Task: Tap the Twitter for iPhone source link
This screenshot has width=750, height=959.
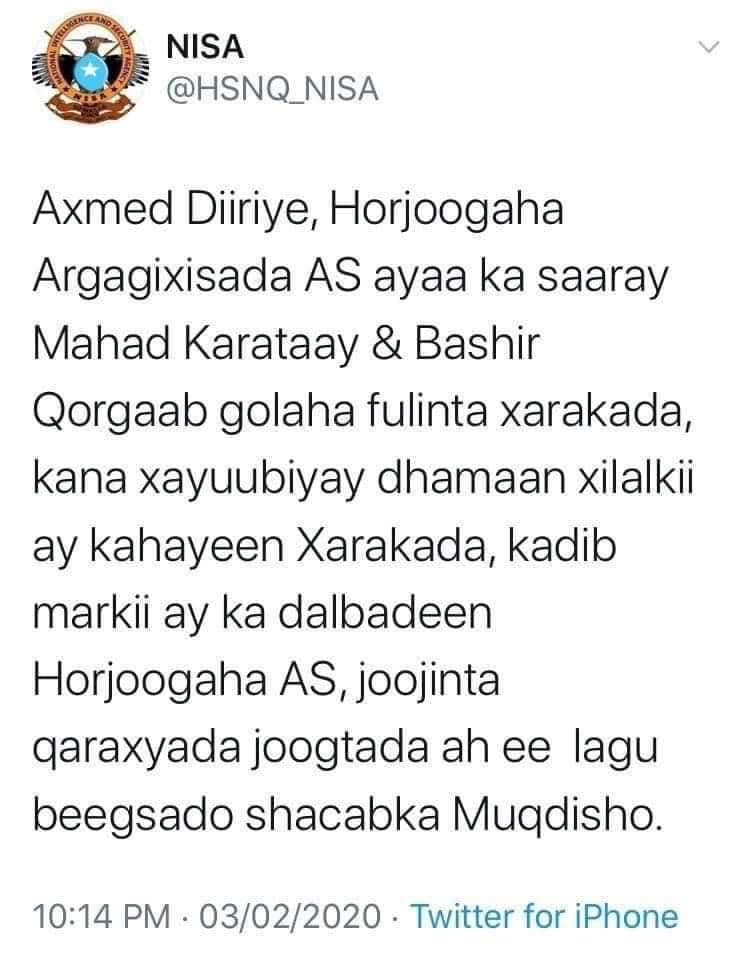Action: 544,915
